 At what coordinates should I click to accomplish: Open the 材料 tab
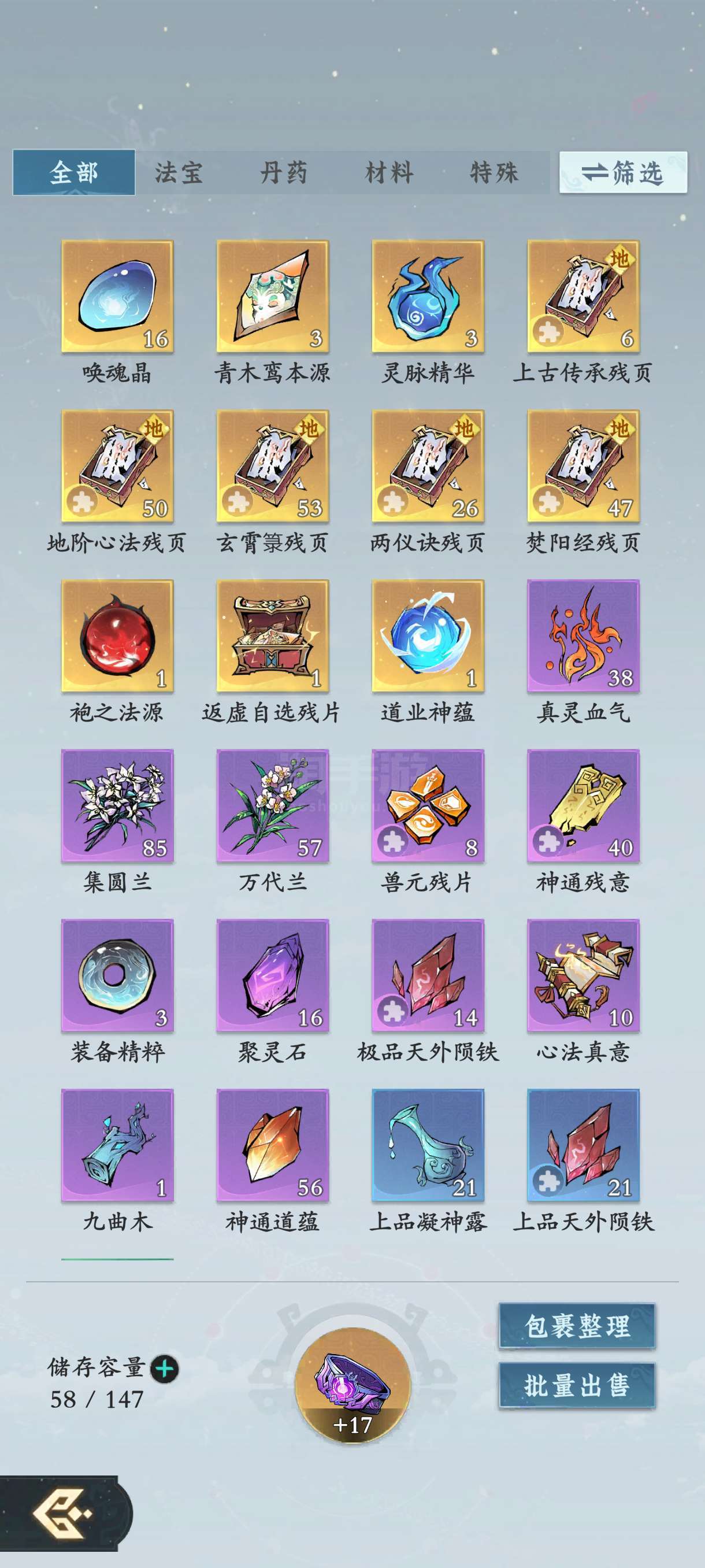pos(389,173)
